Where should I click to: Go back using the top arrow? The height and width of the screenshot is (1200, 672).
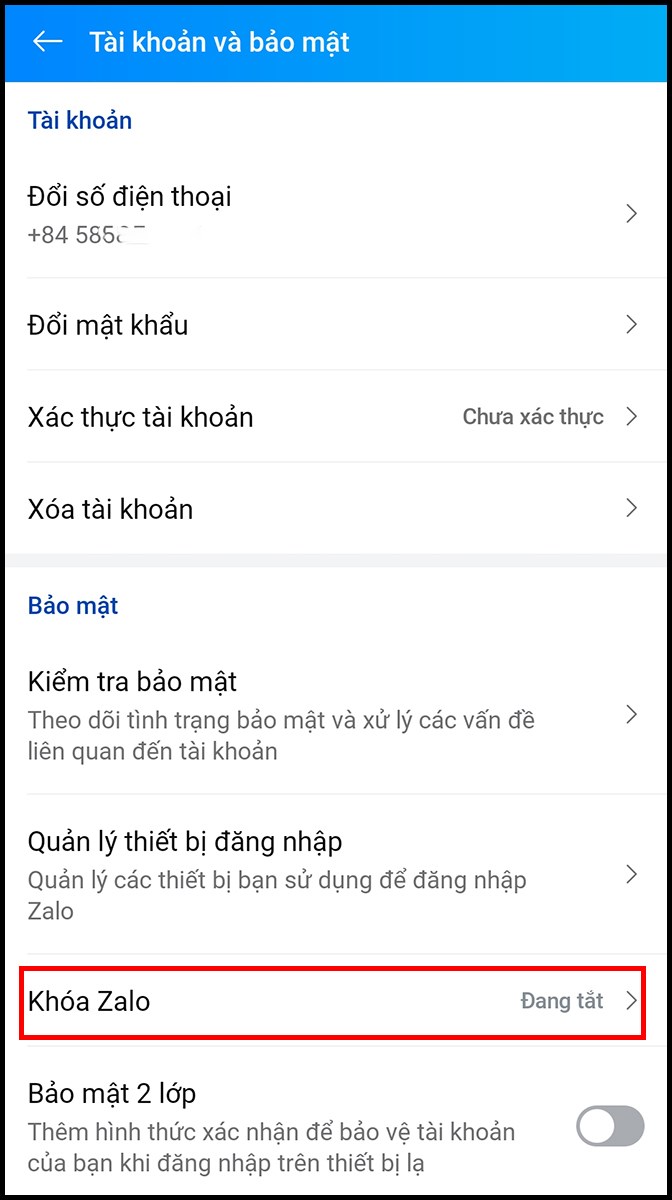tap(47, 42)
